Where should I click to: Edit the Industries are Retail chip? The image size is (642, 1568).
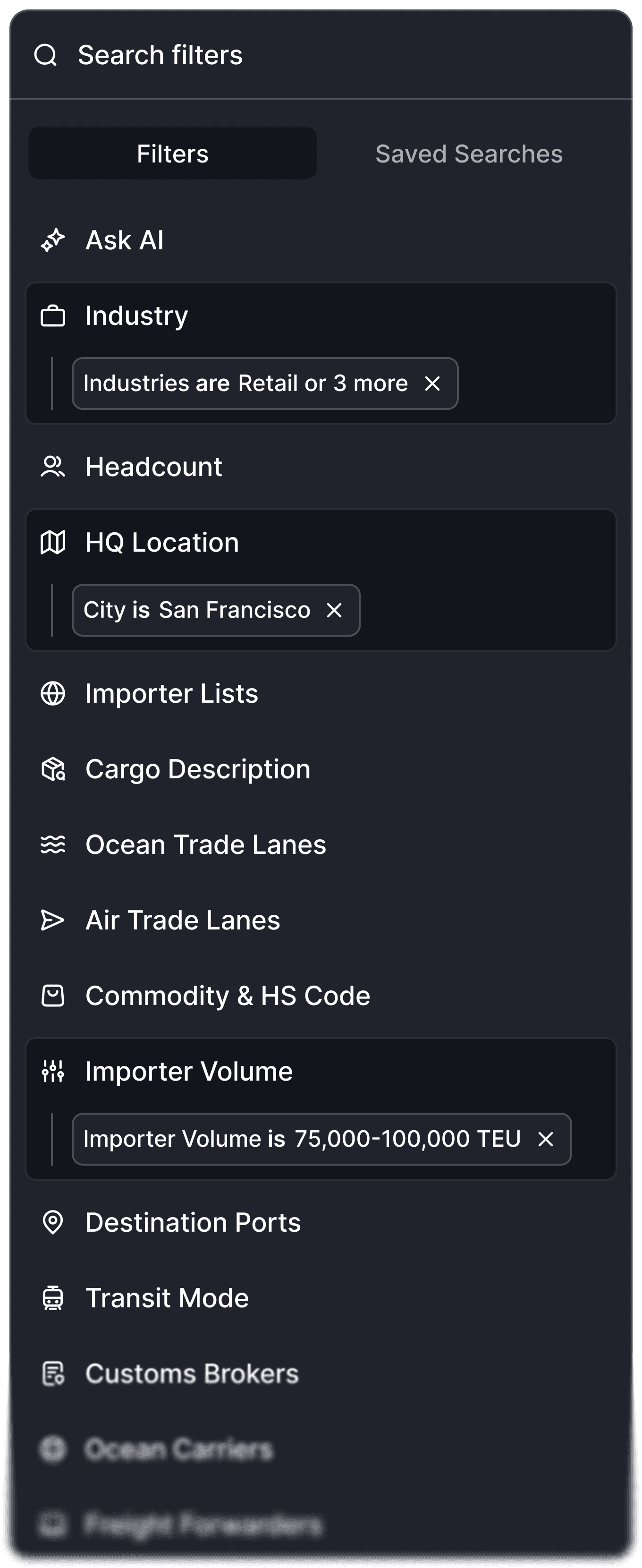coord(245,383)
